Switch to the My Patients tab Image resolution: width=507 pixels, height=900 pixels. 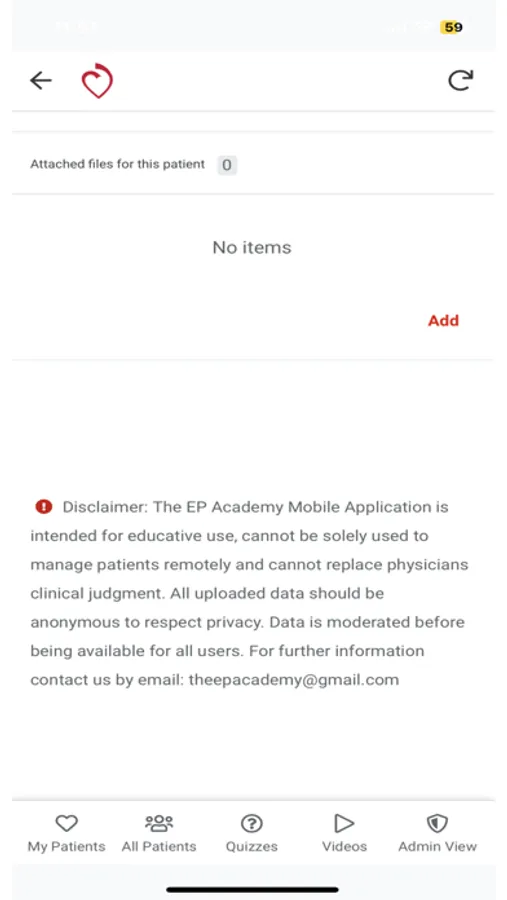(67, 833)
